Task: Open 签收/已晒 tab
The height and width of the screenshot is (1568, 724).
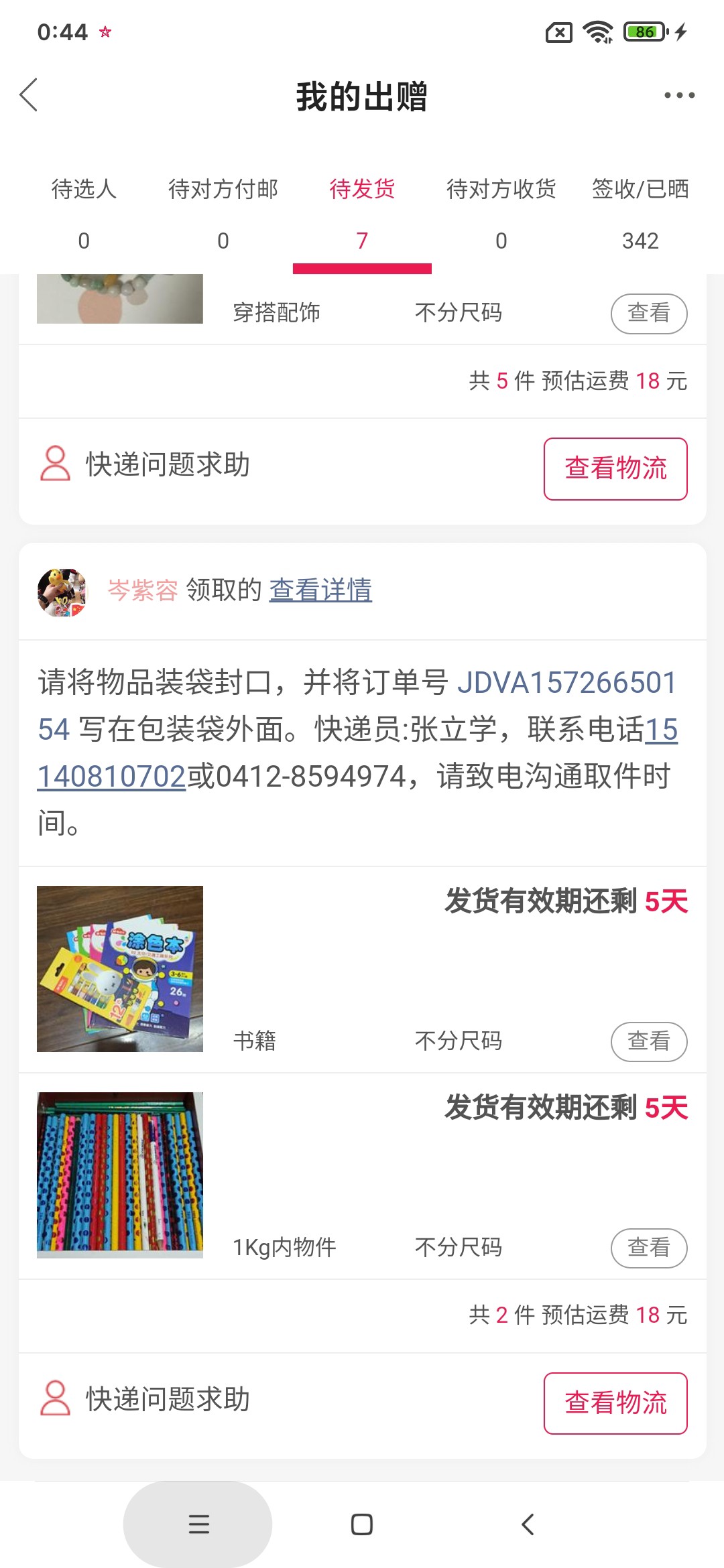Action: coord(640,212)
